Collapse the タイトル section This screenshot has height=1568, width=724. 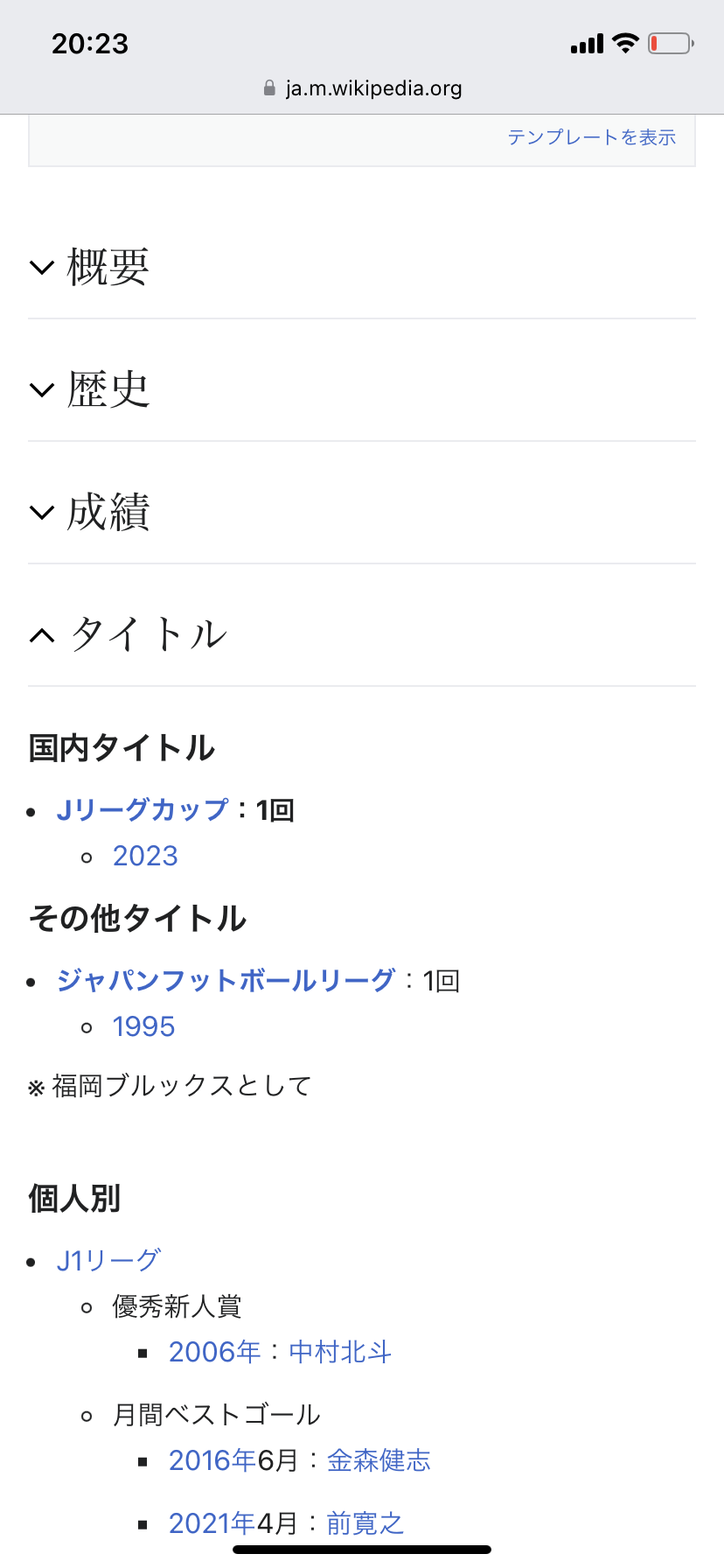click(362, 634)
